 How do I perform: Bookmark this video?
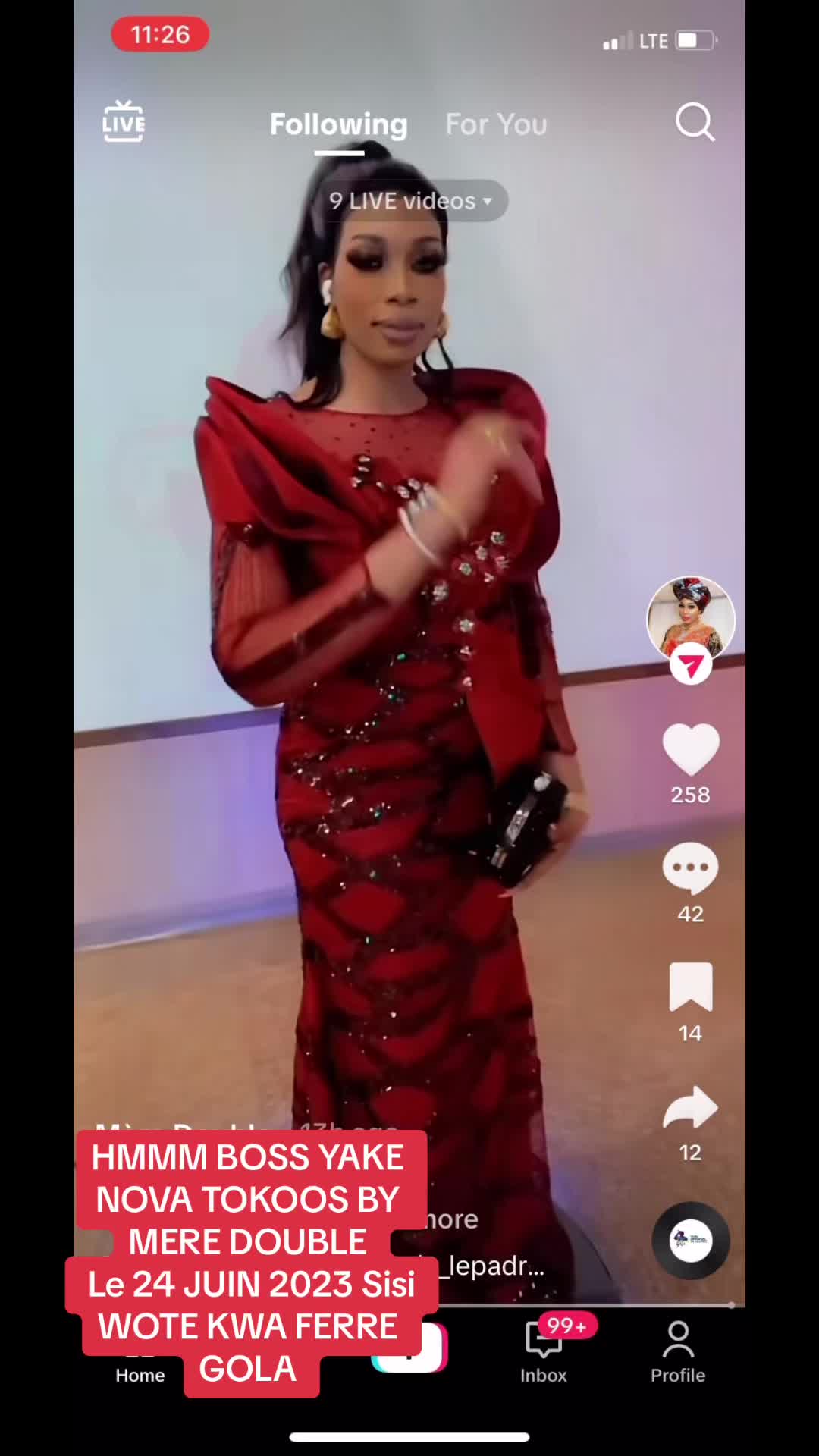point(690,987)
